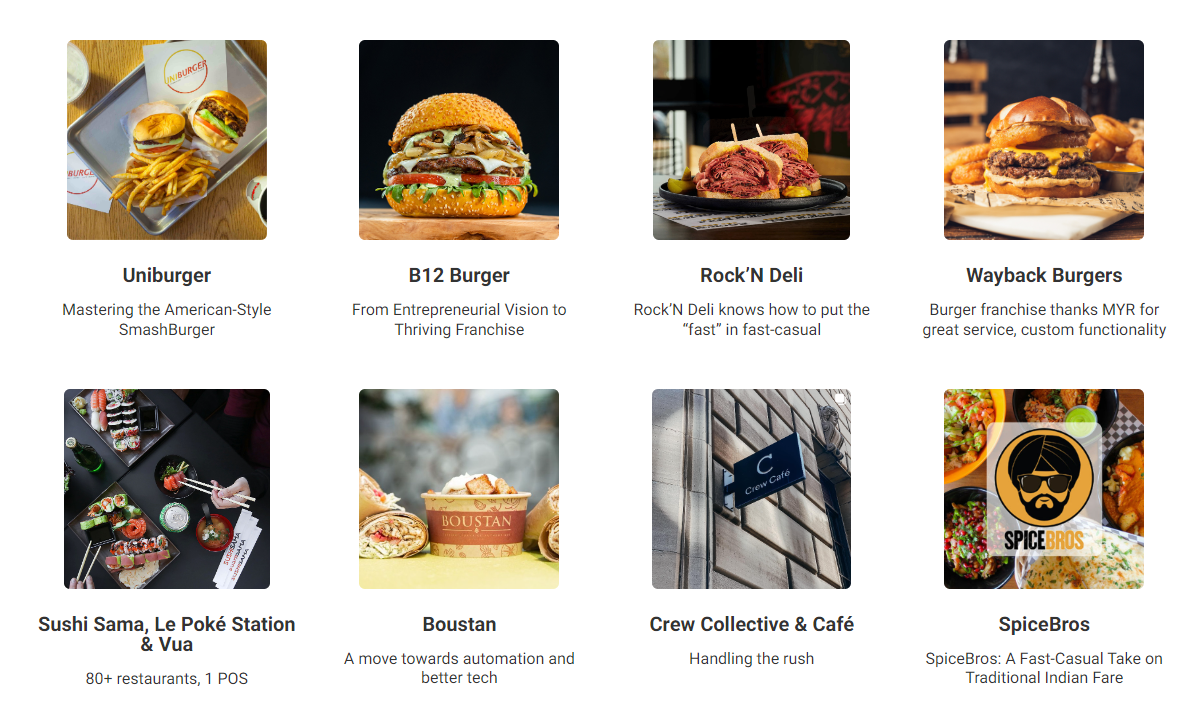Open the Sushi Sama, Le Poké Station & Vua card
The image size is (1180, 716).
166,488
